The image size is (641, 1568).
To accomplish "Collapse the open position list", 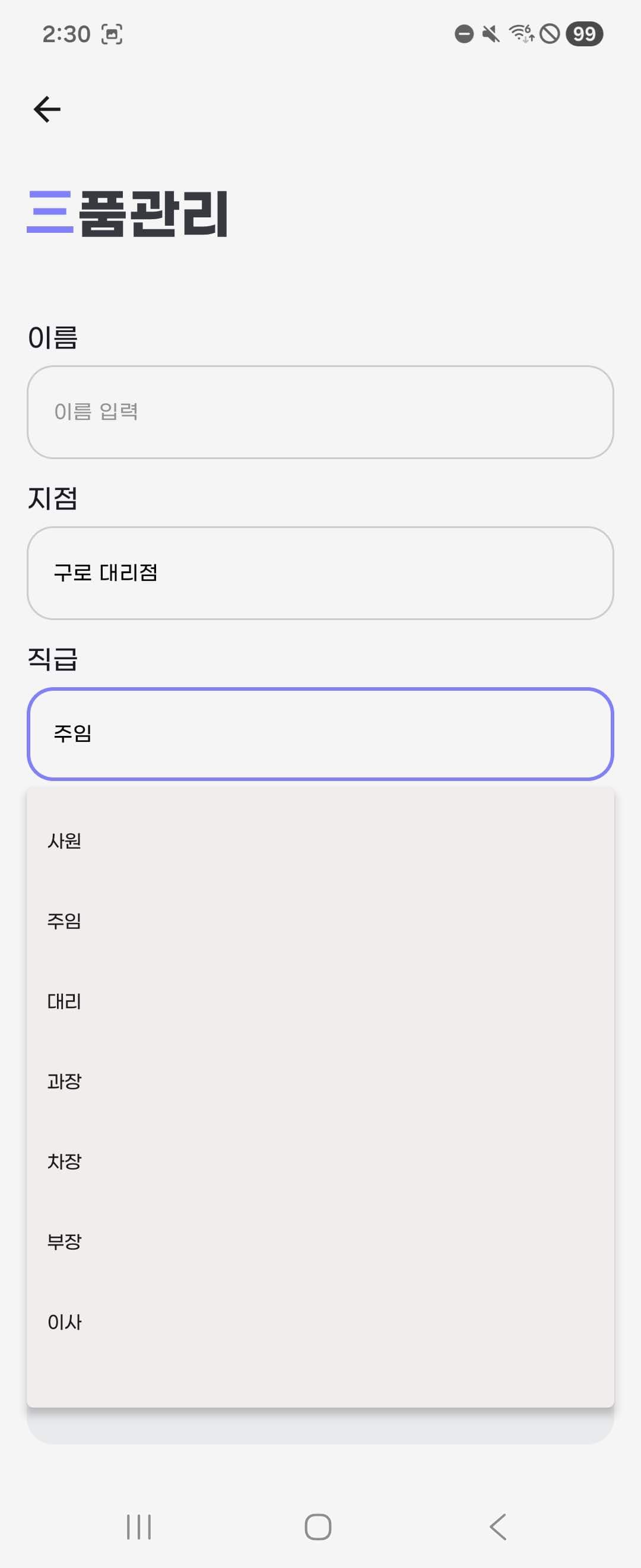I will (320, 735).
